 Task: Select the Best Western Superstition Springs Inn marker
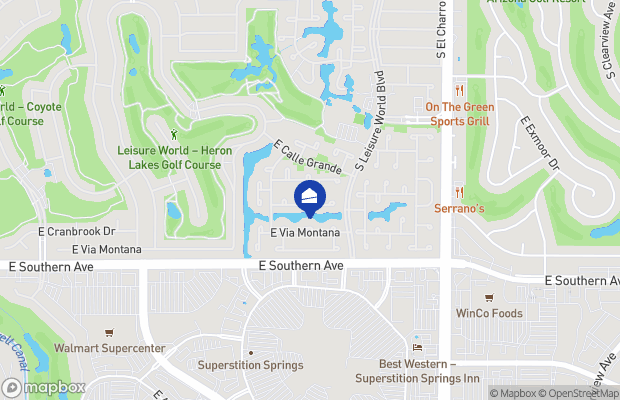point(417,347)
